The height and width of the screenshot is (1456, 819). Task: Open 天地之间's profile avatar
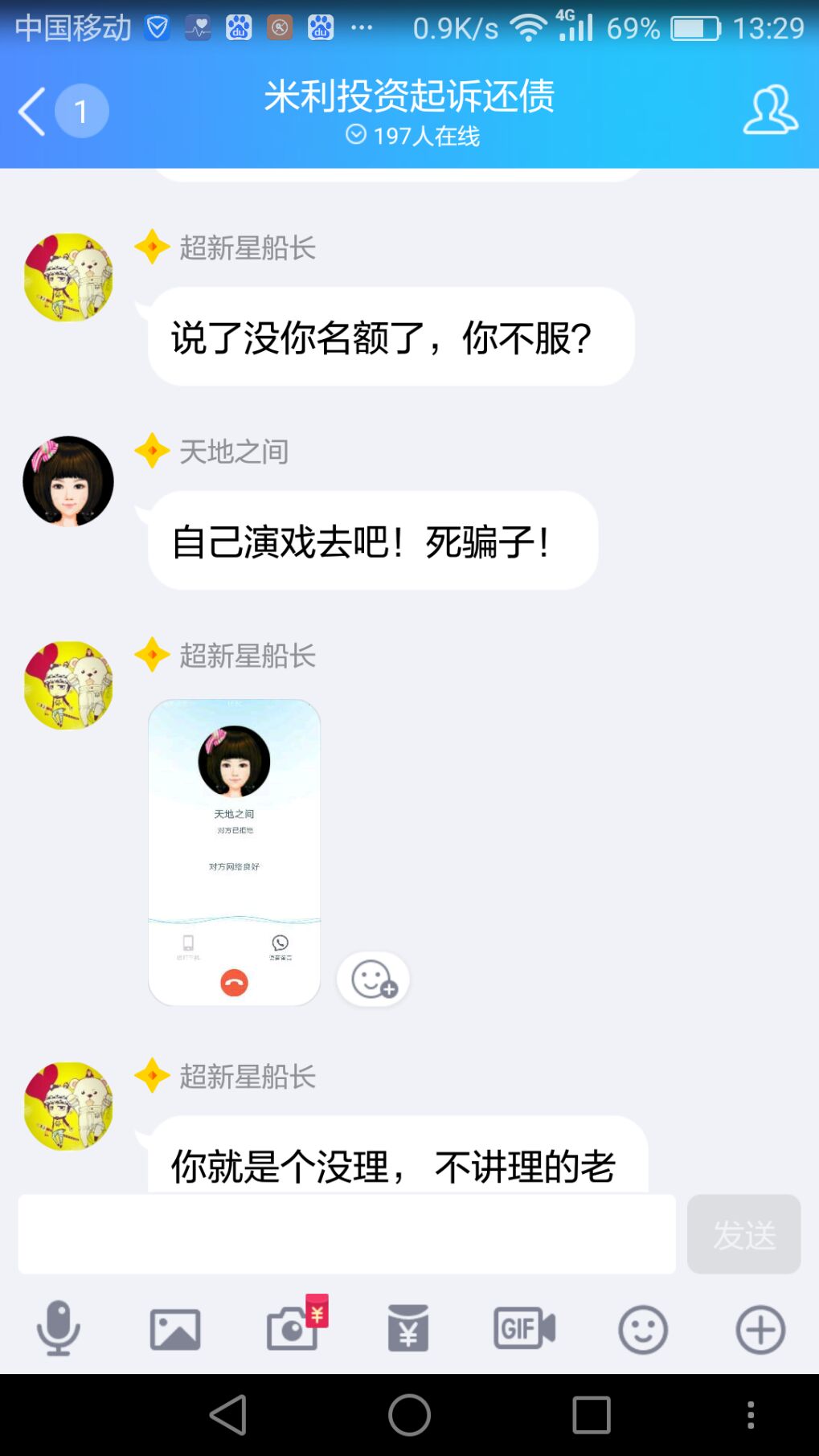click(x=68, y=481)
